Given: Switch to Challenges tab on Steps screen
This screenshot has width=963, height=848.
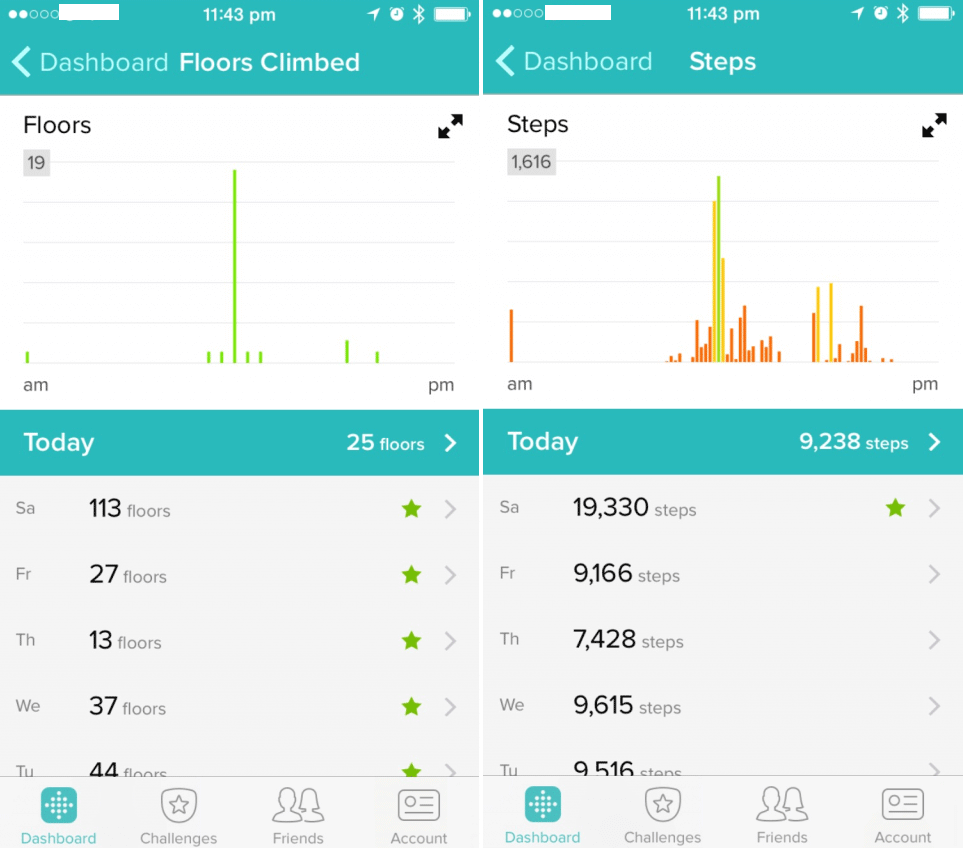Looking at the screenshot, I should click(x=662, y=815).
